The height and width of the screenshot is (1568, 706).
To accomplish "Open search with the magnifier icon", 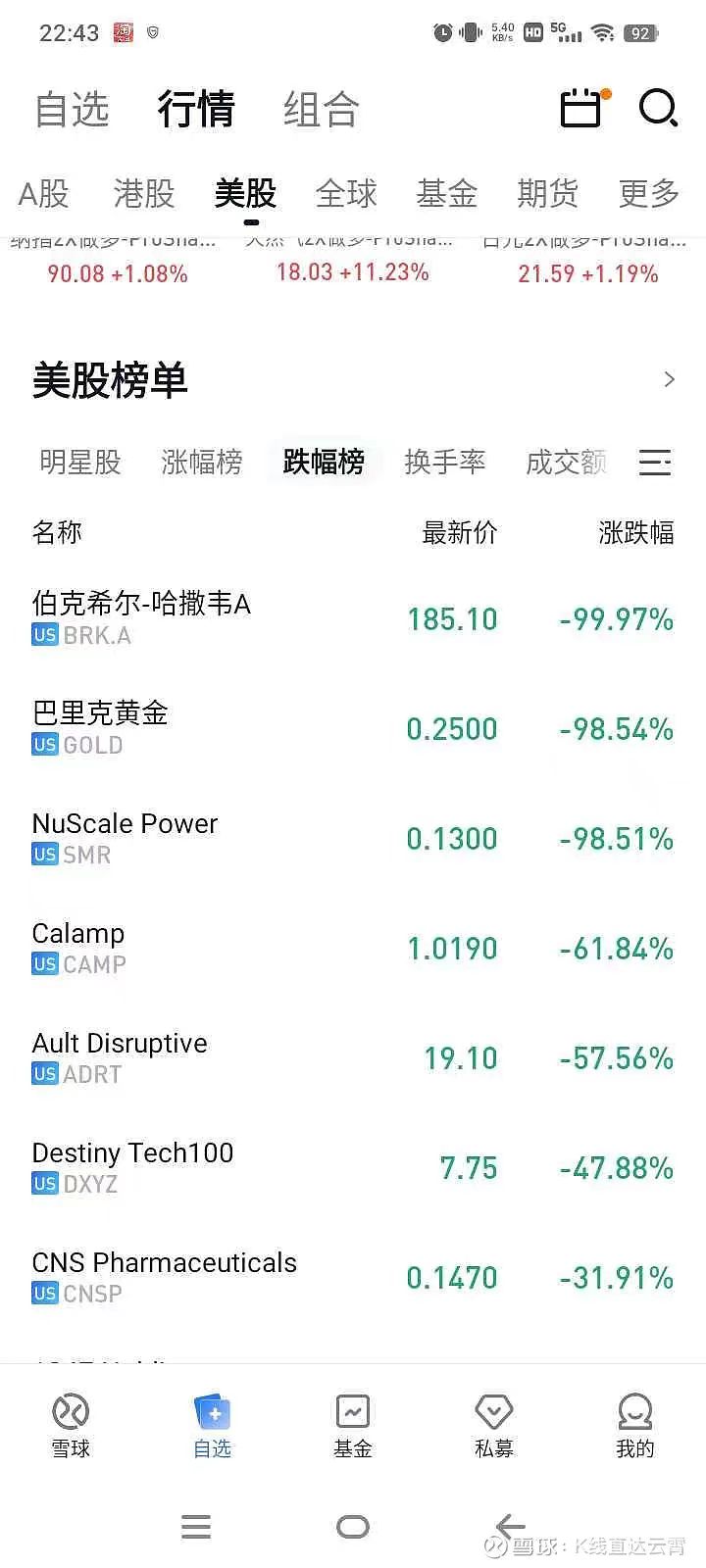I will coord(659,110).
